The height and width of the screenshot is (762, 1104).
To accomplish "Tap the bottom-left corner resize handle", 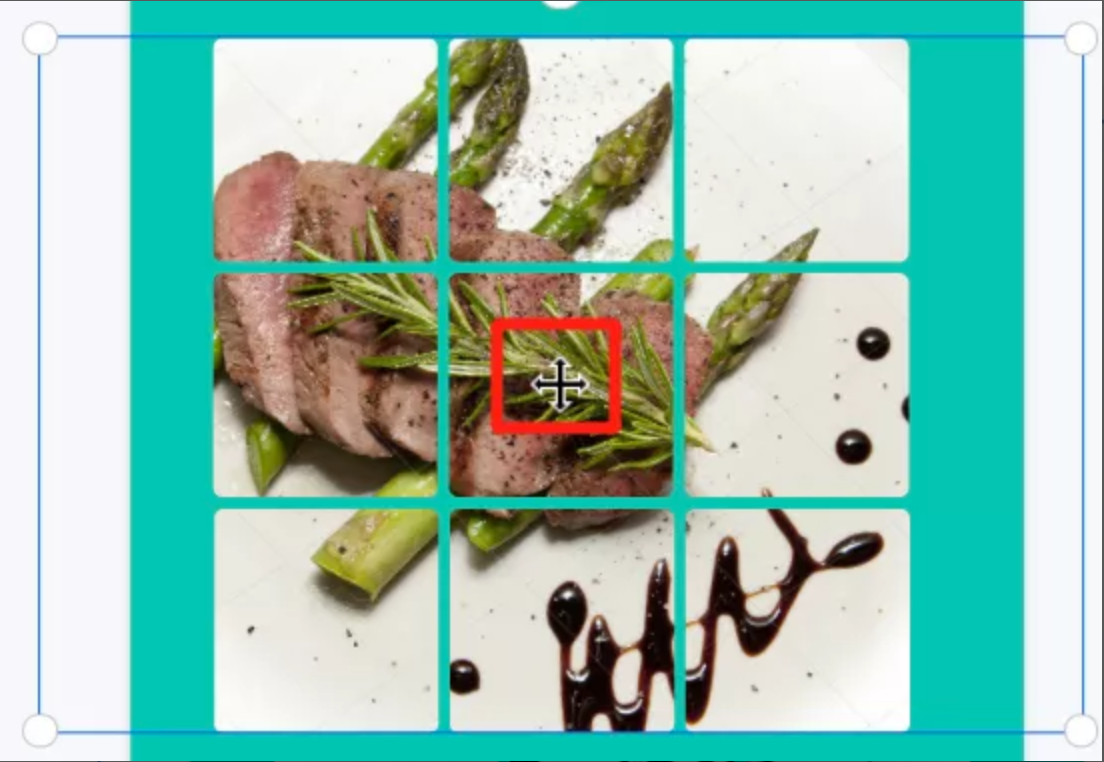I will [x=40, y=730].
